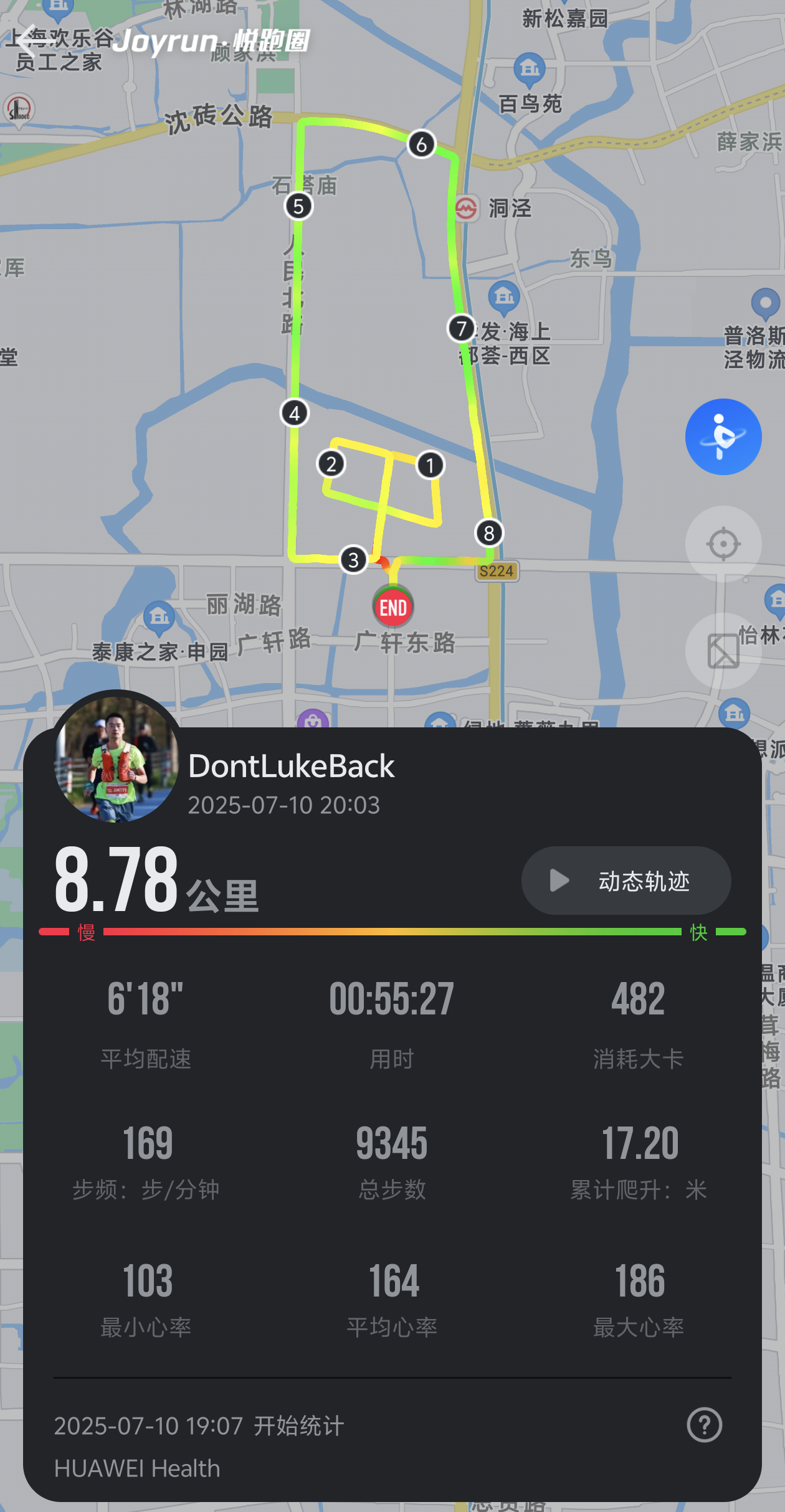This screenshot has height=1512, width=785.
Task: Open DontLukeBack's profile photo
Action: point(117,758)
